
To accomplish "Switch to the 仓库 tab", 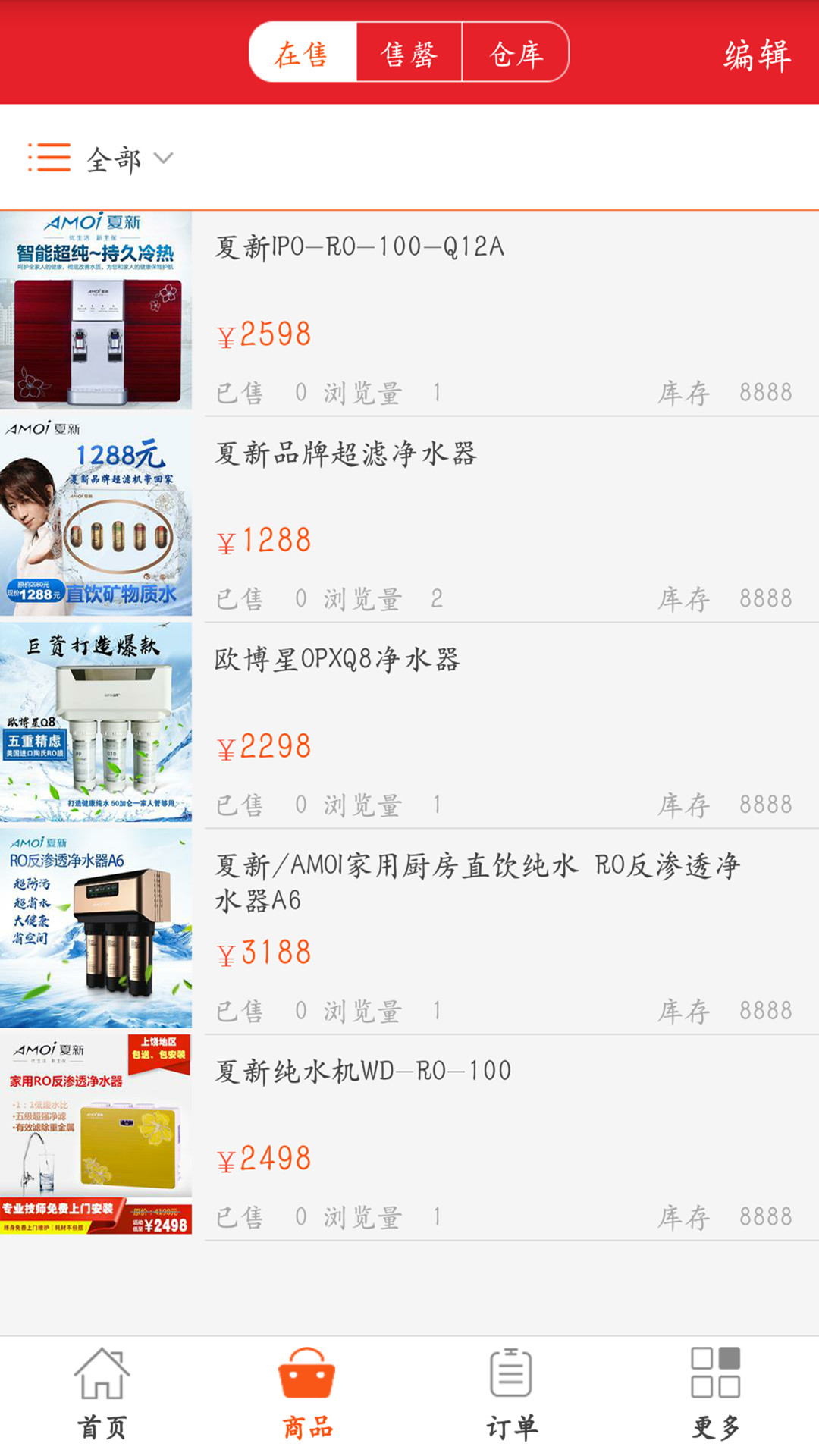I will pos(514,53).
